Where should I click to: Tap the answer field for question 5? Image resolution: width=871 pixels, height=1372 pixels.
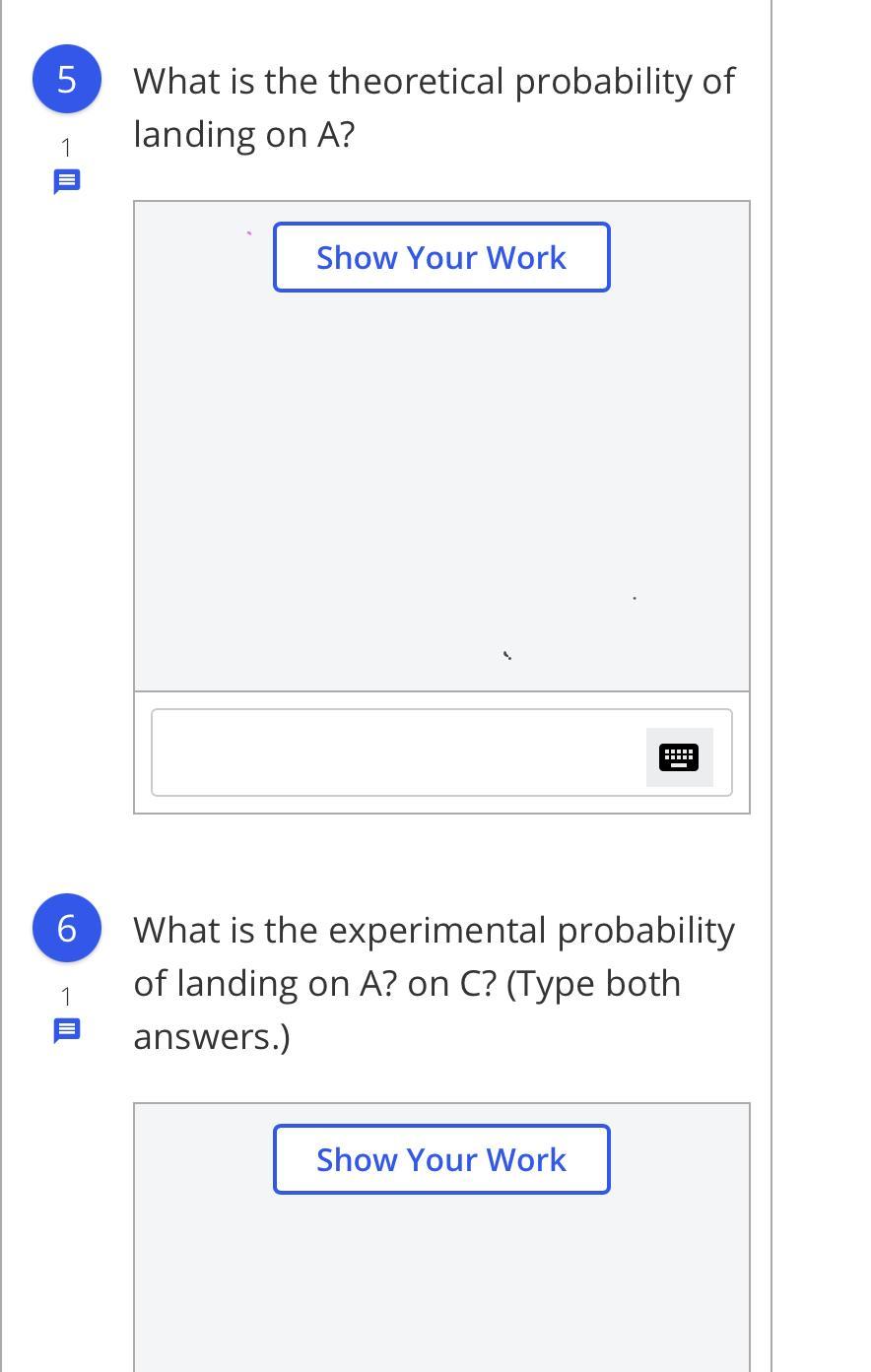[x=394, y=752]
